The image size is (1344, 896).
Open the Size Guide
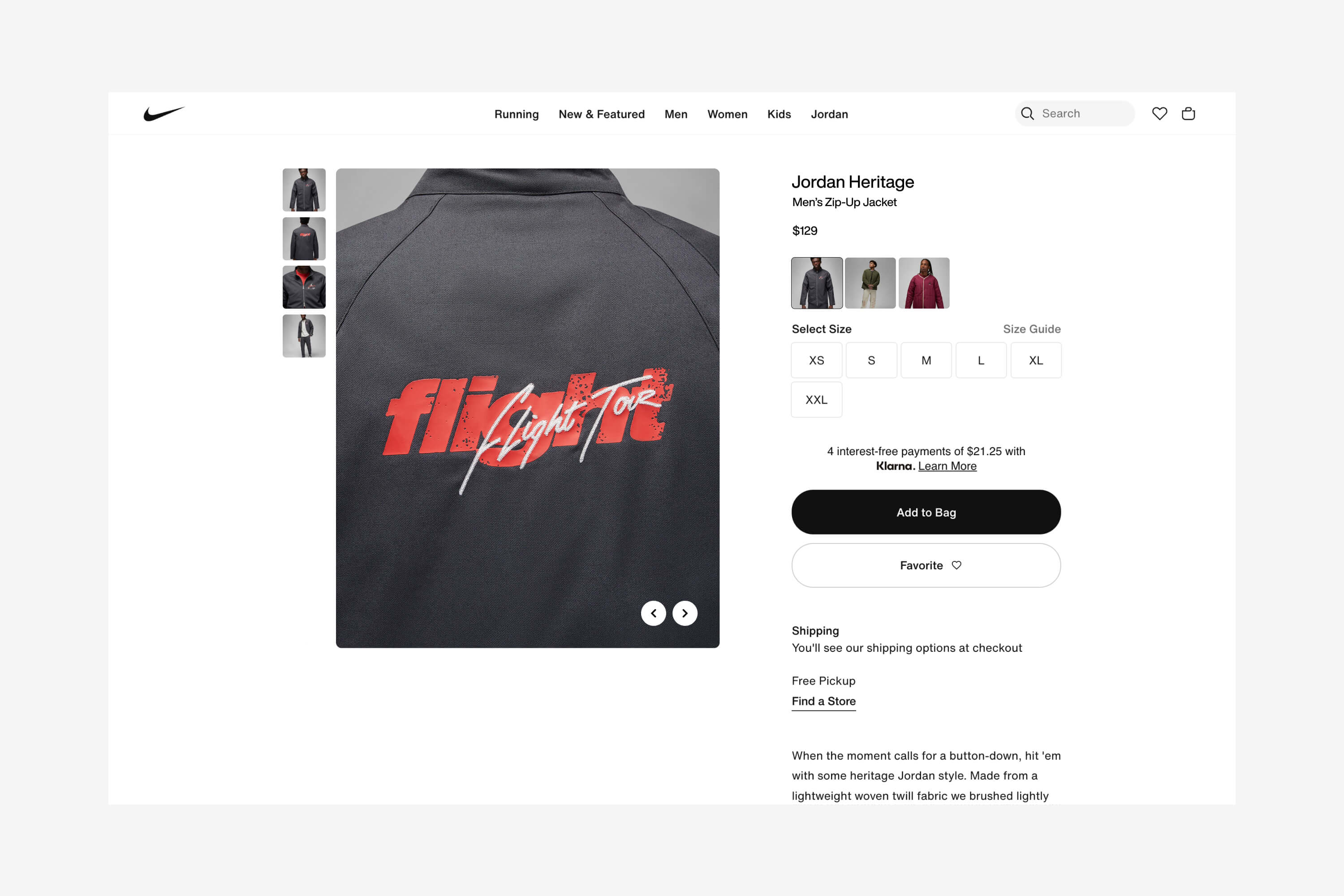pyautogui.click(x=1031, y=329)
